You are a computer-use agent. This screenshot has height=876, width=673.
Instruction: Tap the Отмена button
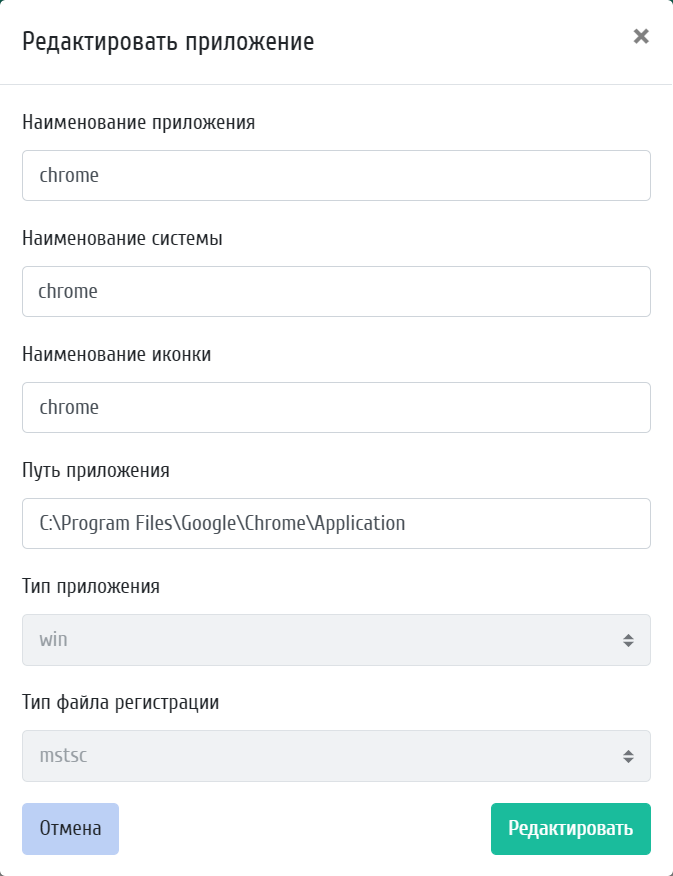[x=70, y=829]
